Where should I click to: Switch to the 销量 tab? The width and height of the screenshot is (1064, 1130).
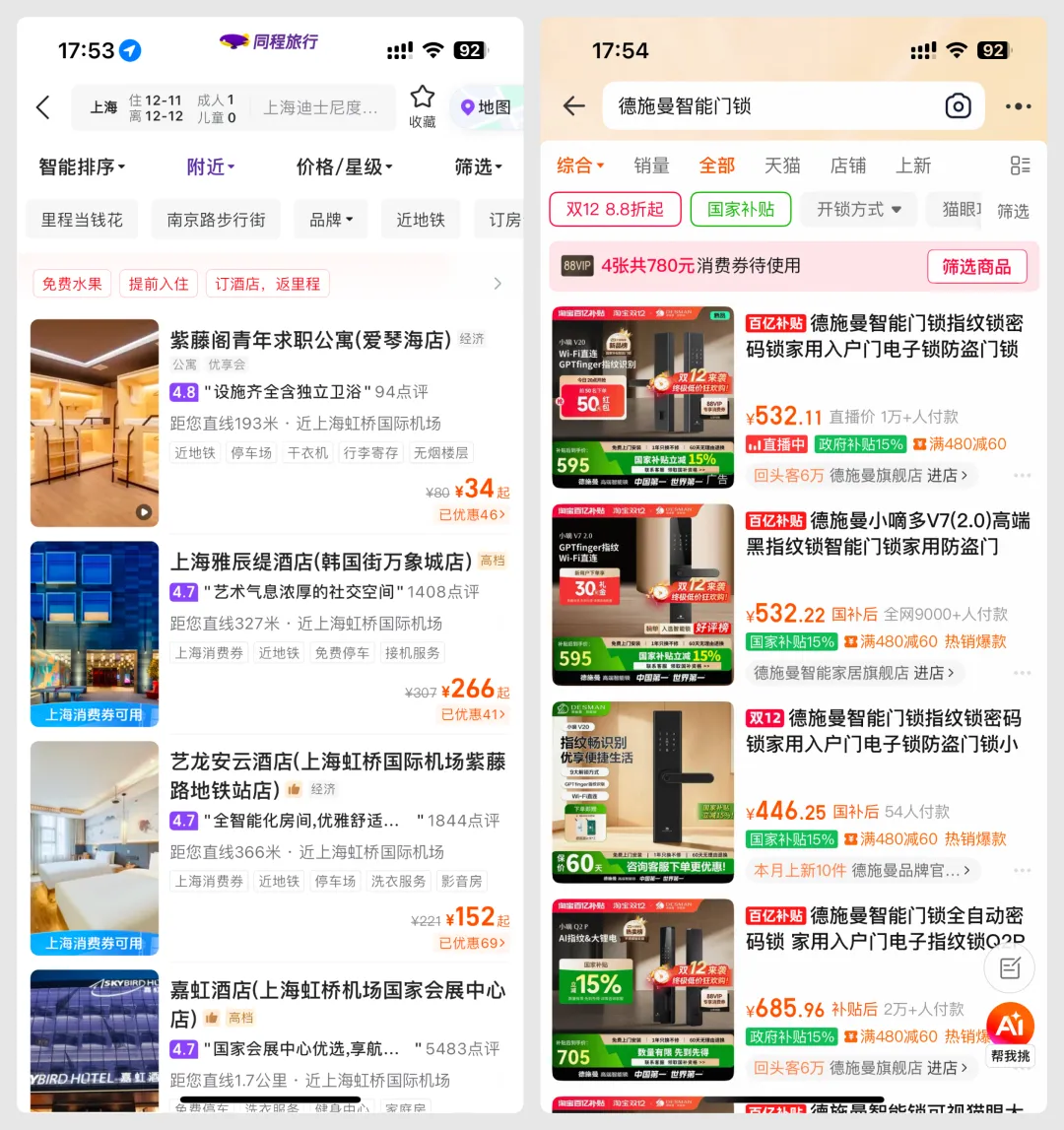[x=650, y=166]
